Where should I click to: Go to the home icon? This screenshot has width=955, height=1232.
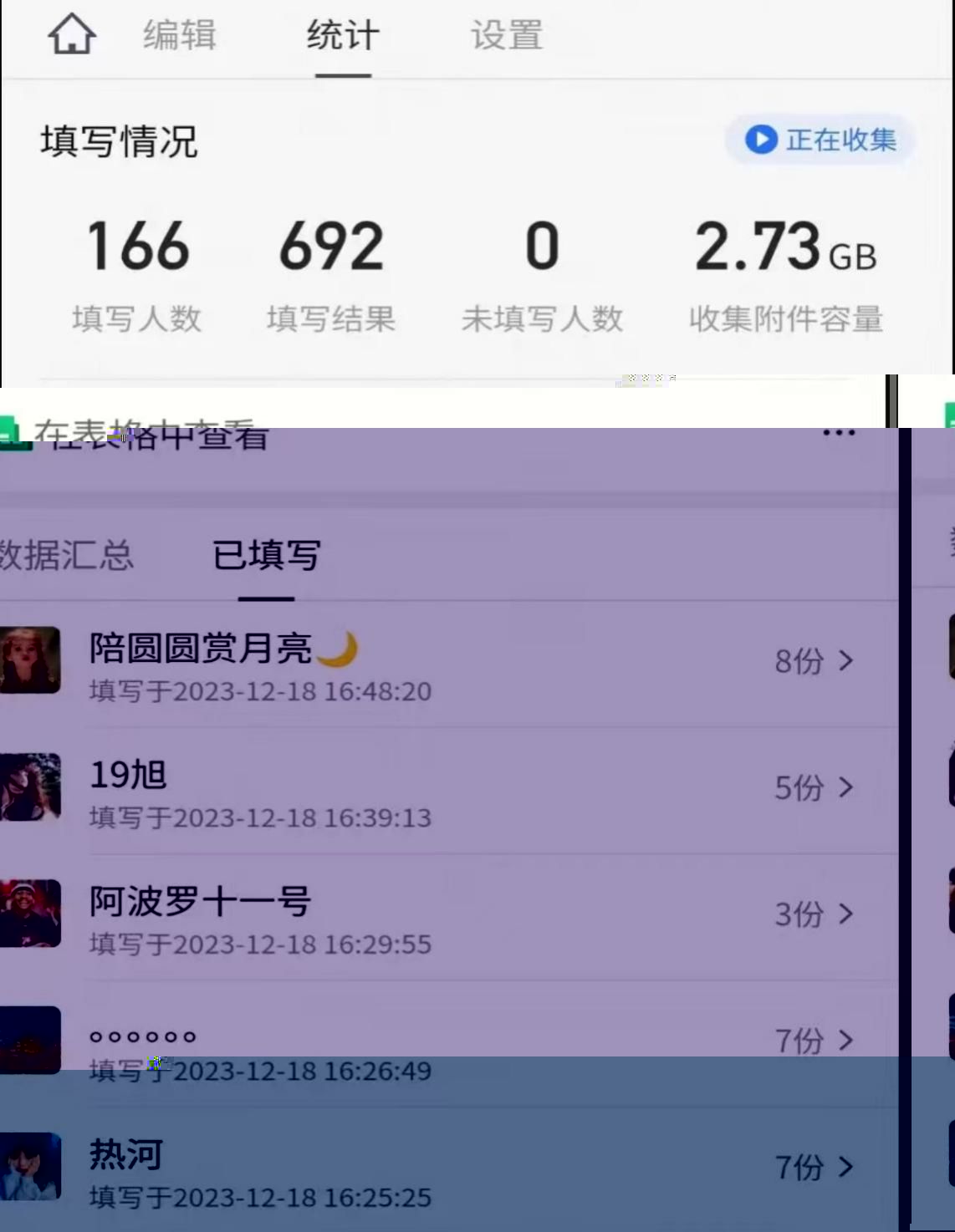tap(72, 35)
